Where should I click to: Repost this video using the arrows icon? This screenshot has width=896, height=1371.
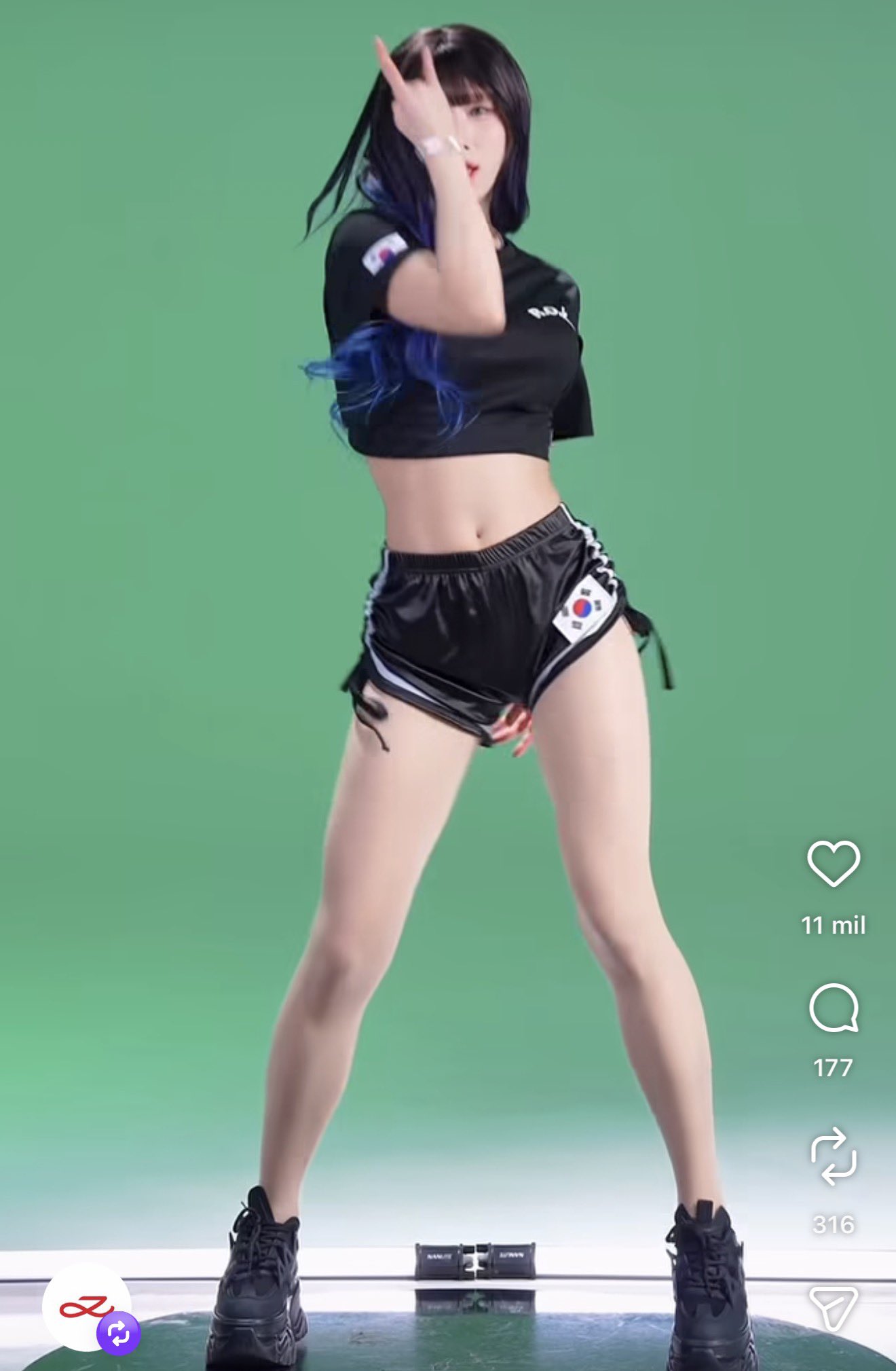pyautogui.click(x=834, y=1156)
